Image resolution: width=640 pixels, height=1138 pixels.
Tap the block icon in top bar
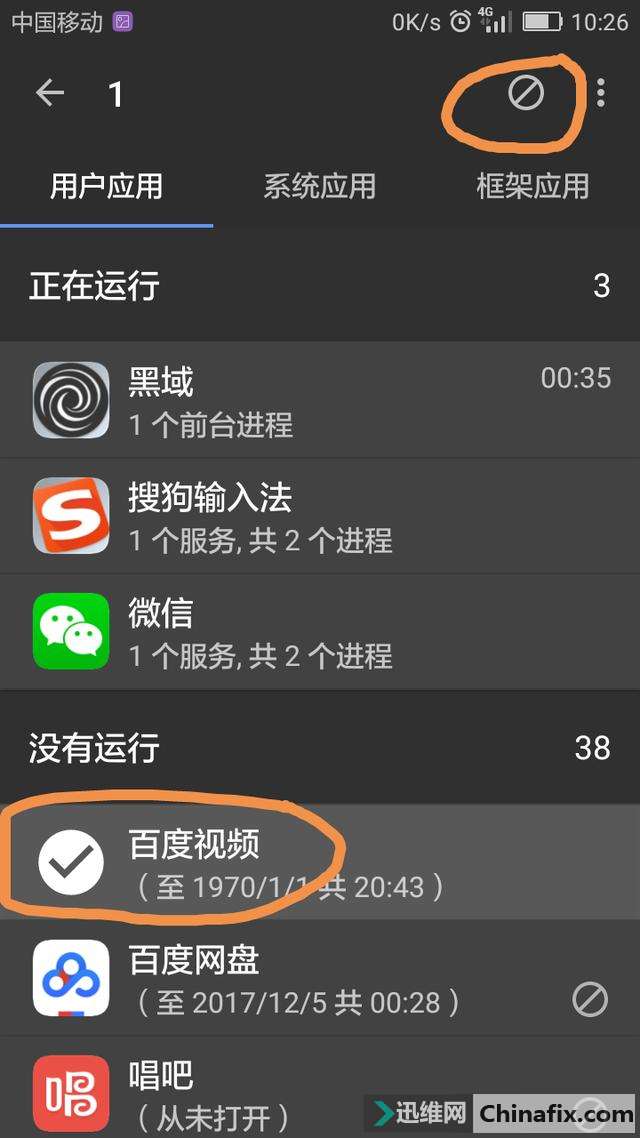pos(525,93)
